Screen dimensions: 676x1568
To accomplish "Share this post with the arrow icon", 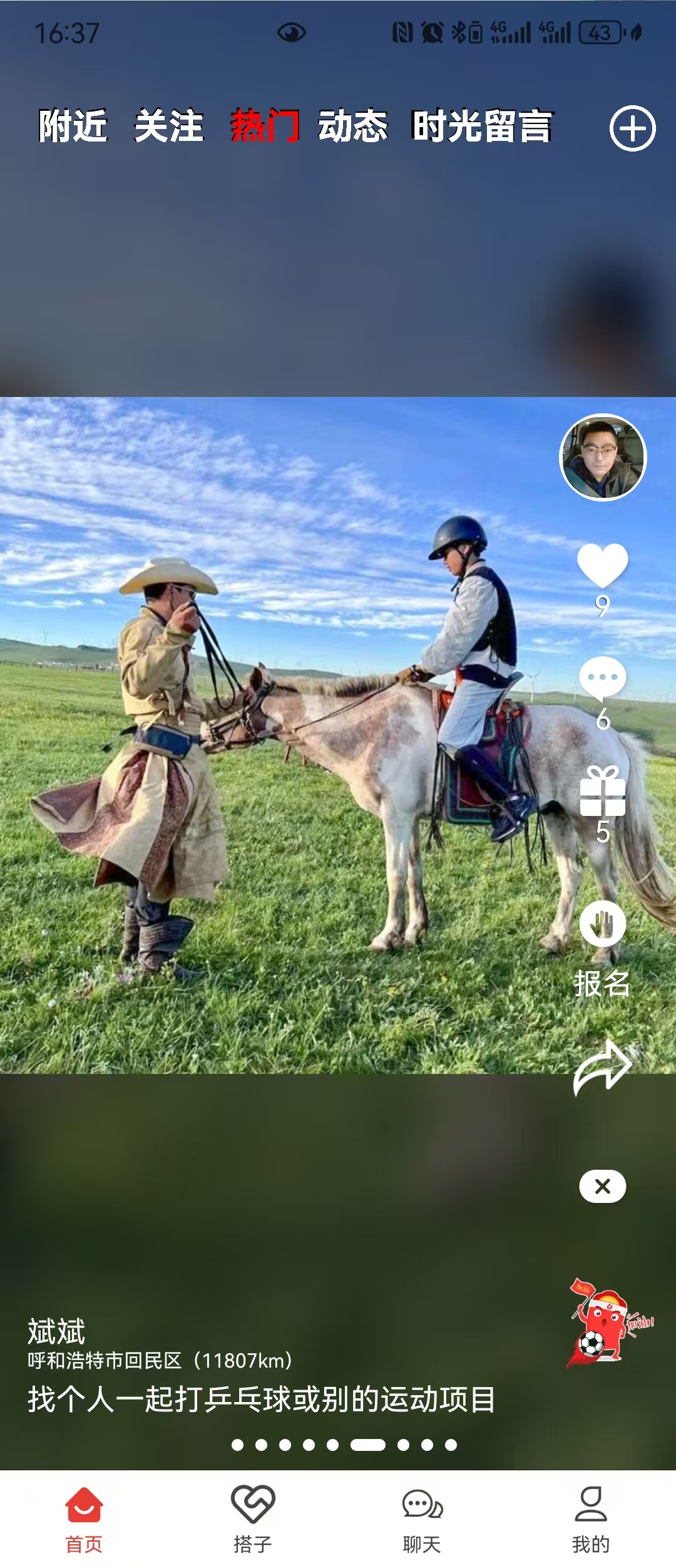I will click(x=602, y=1068).
